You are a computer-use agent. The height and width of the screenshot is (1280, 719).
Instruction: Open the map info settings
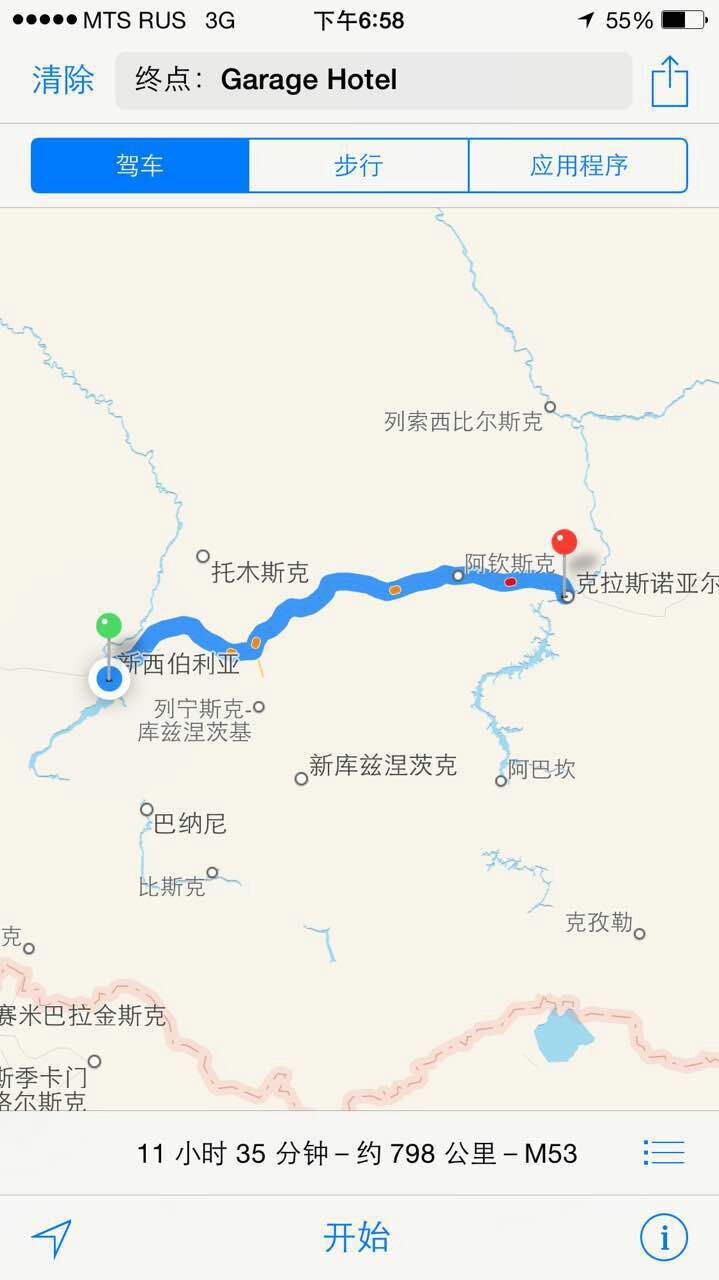[x=664, y=1237]
